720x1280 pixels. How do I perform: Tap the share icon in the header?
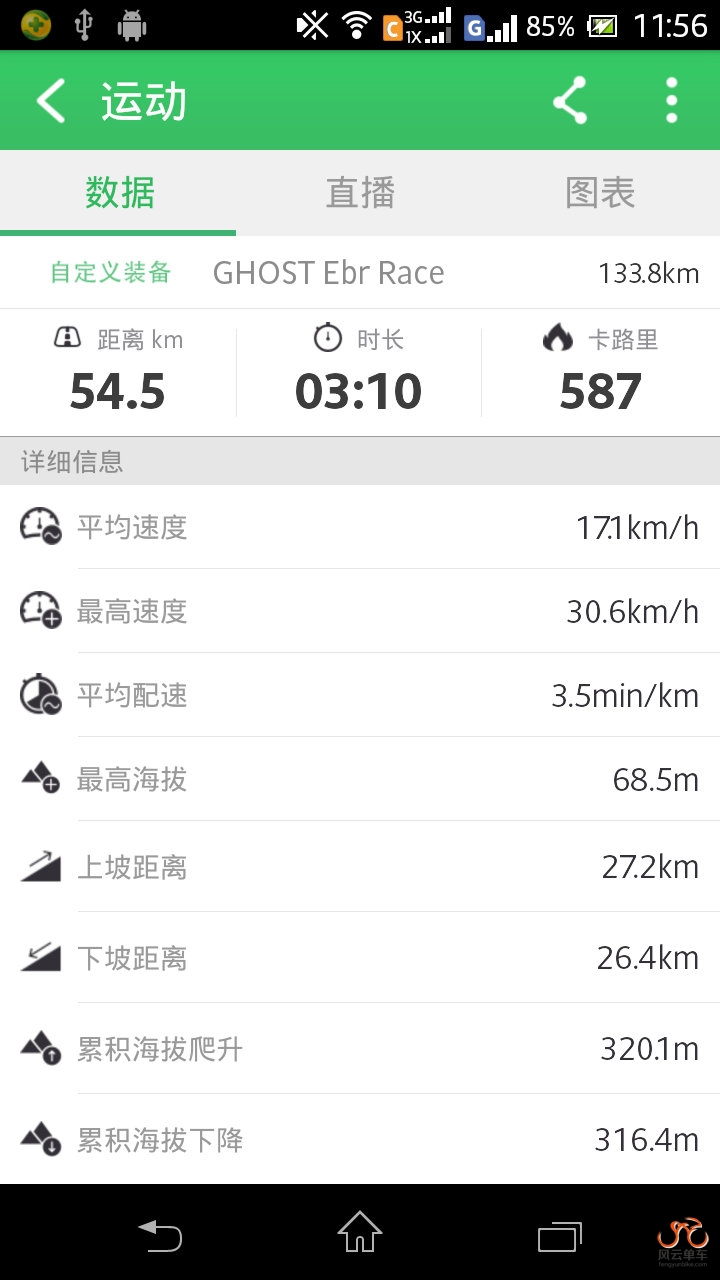point(571,100)
